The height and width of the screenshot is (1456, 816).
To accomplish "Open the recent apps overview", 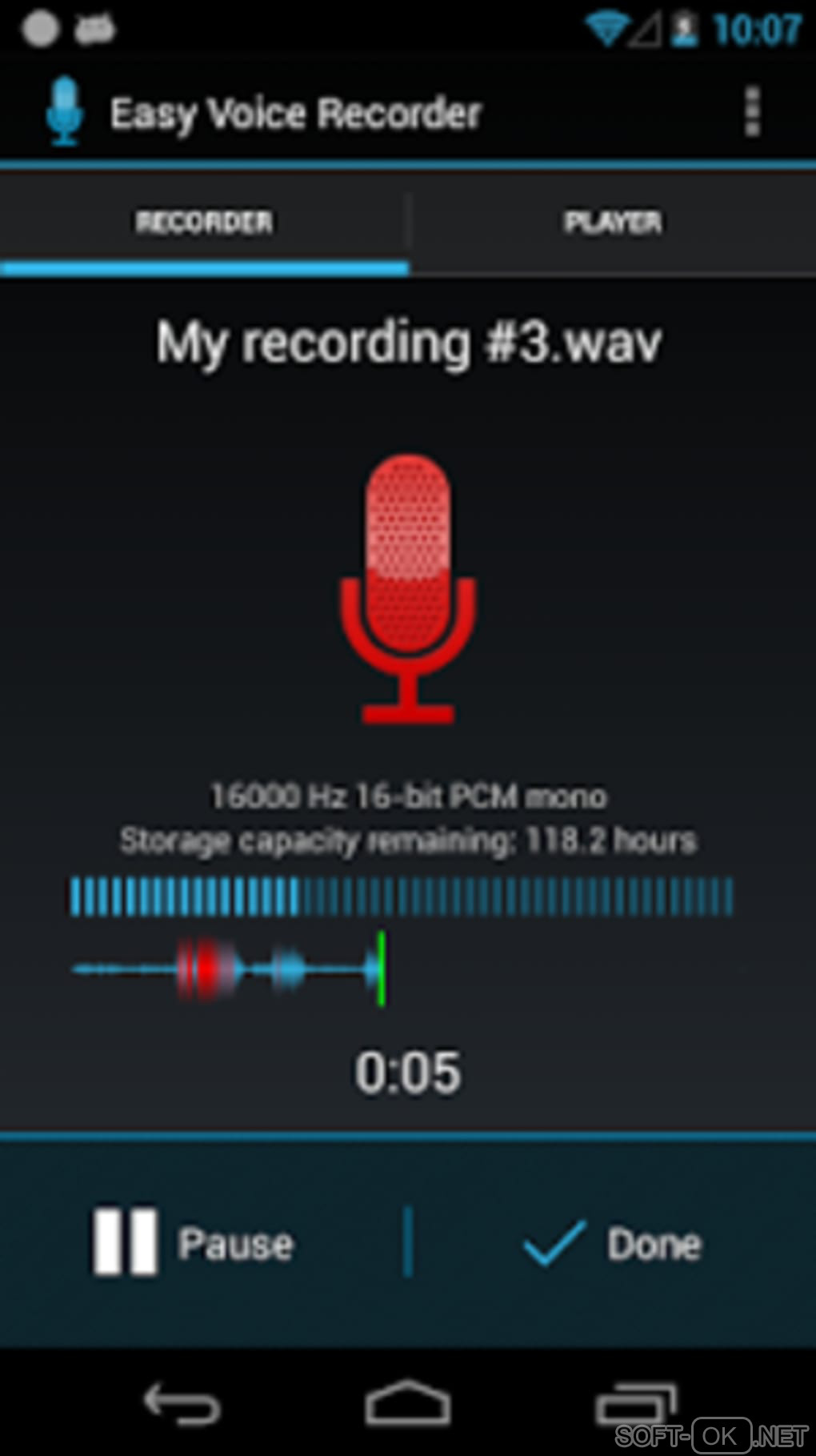I will (x=636, y=1402).
